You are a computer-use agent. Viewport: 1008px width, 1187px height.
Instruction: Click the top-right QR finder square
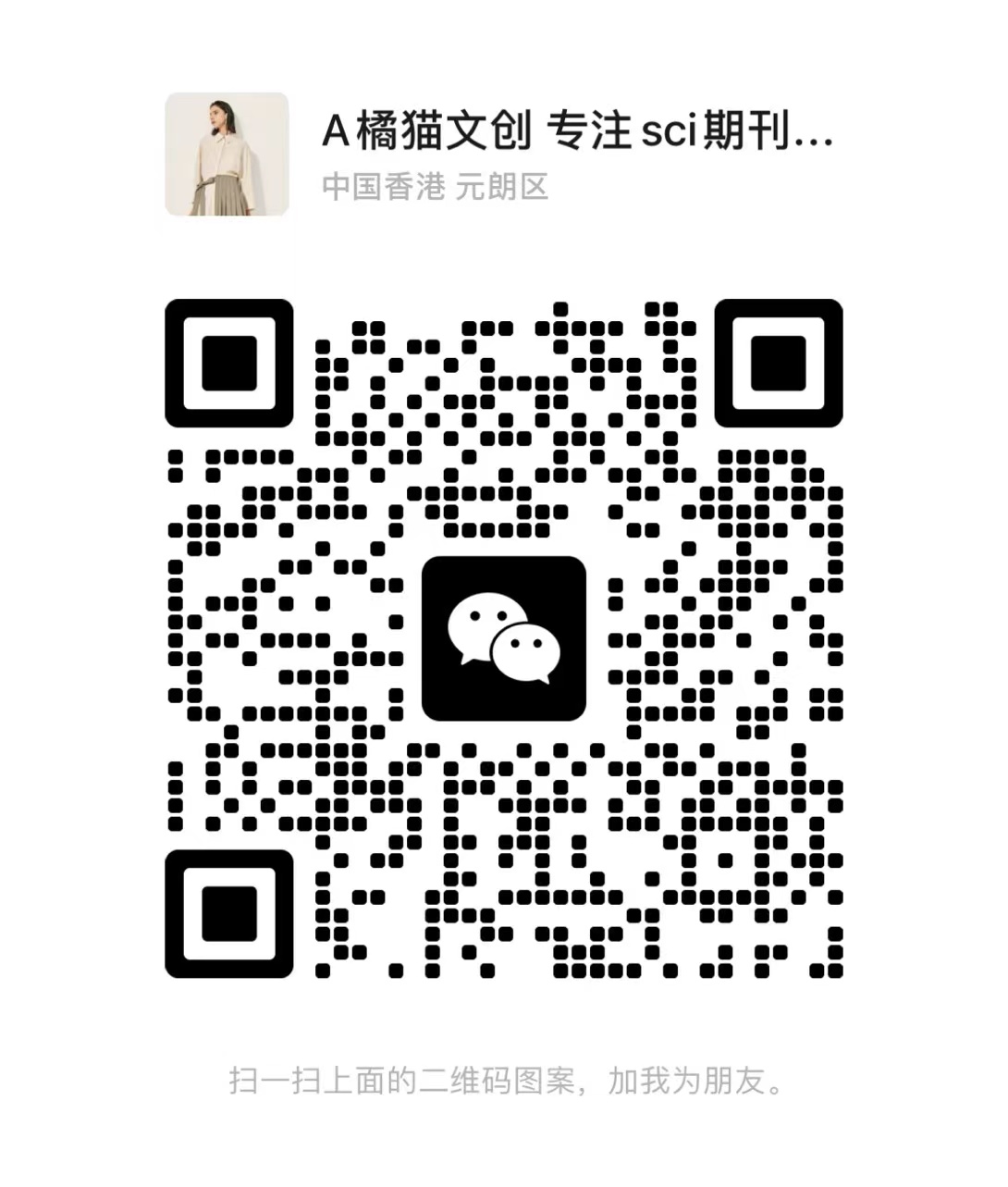click(780, 365)
